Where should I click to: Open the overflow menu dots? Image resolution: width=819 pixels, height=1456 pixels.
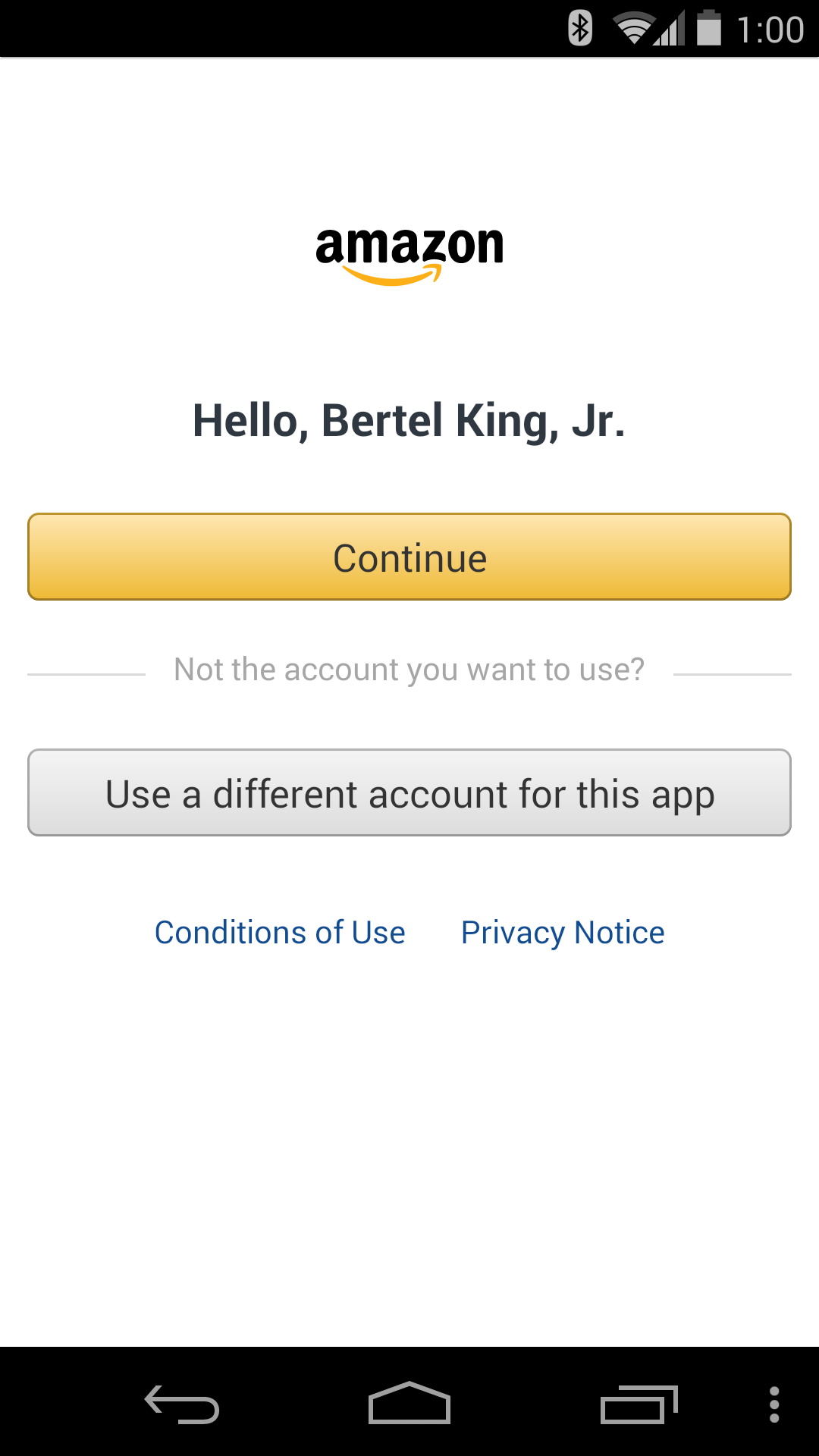[x=775, y=1403]
